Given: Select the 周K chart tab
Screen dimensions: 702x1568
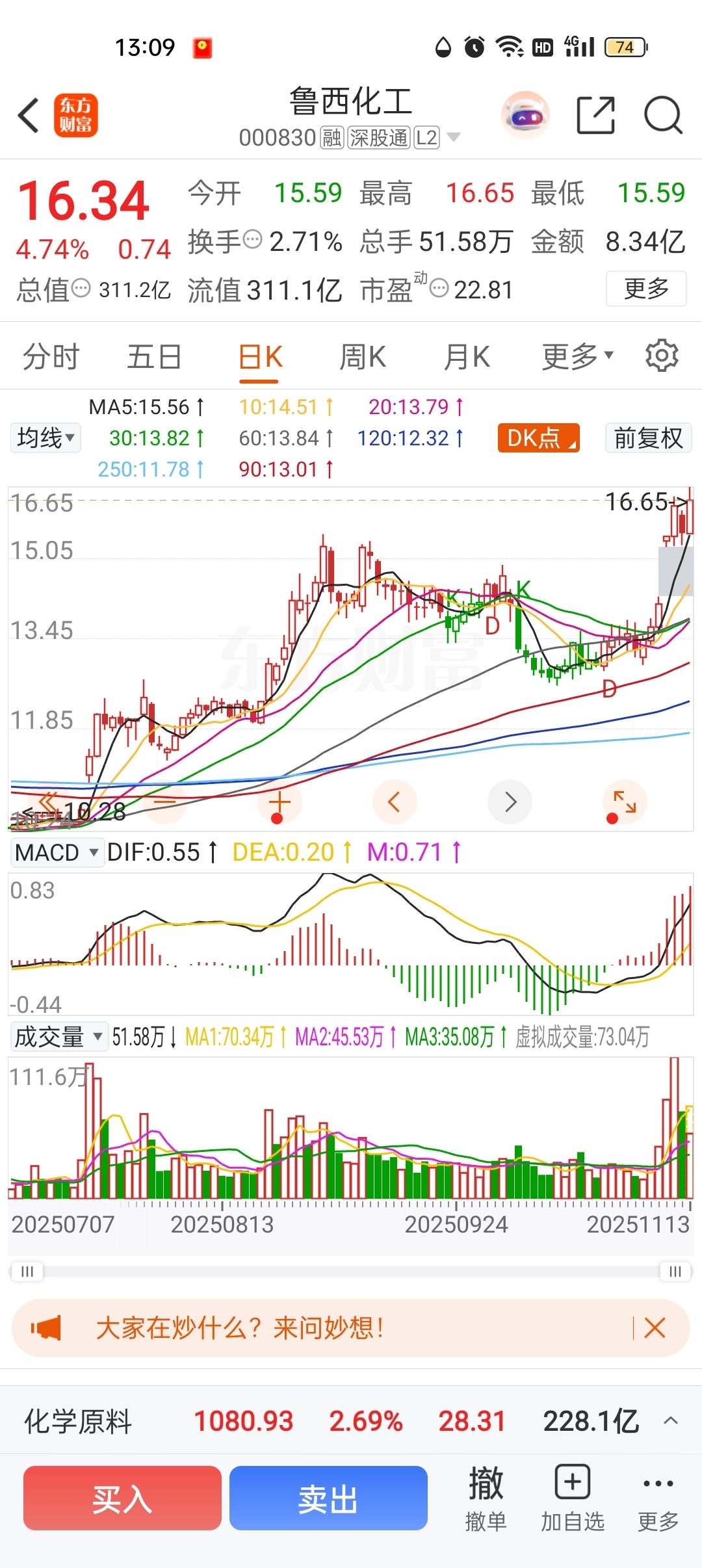Looking at the screenshot, I should coord(363,357).
